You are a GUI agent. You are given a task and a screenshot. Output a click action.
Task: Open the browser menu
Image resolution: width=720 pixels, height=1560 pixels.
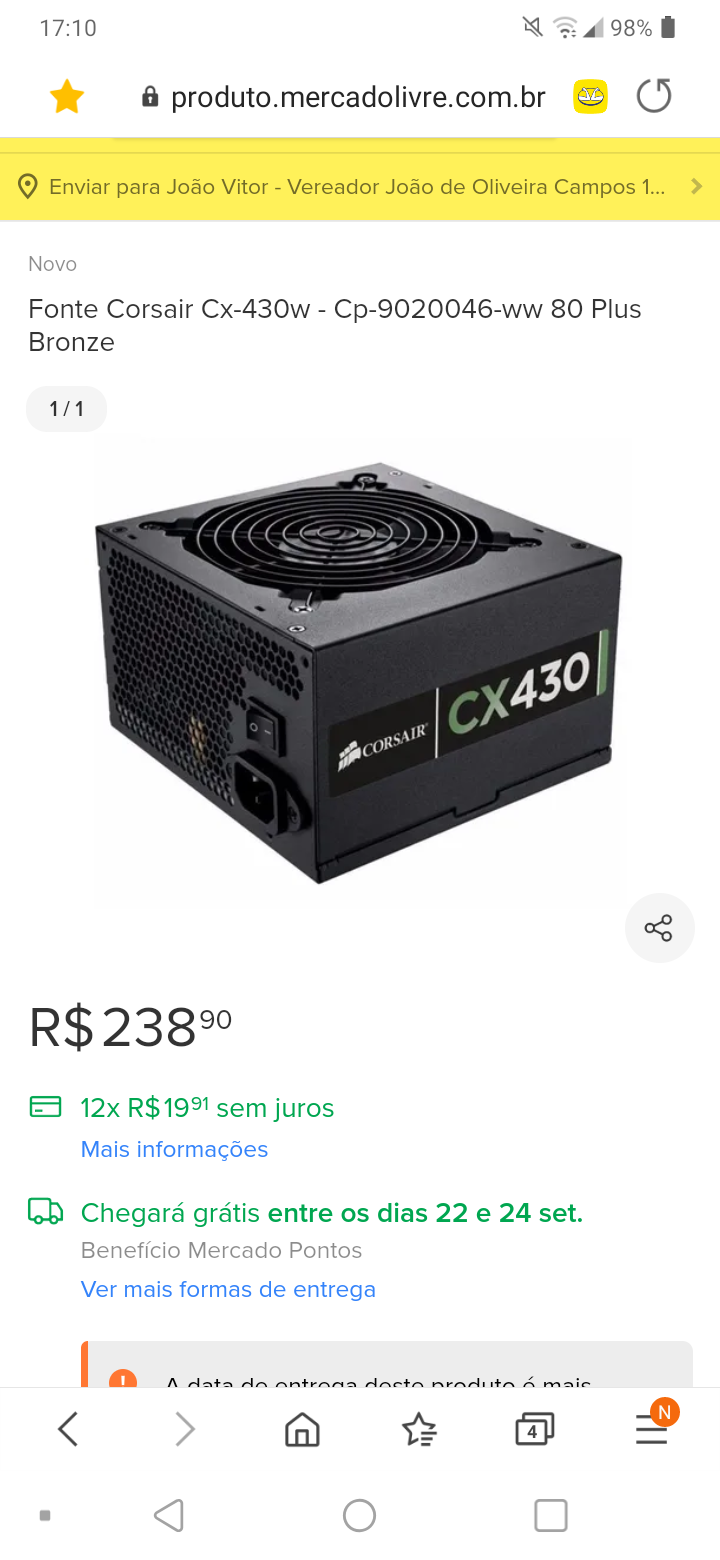coord(652,1428)
